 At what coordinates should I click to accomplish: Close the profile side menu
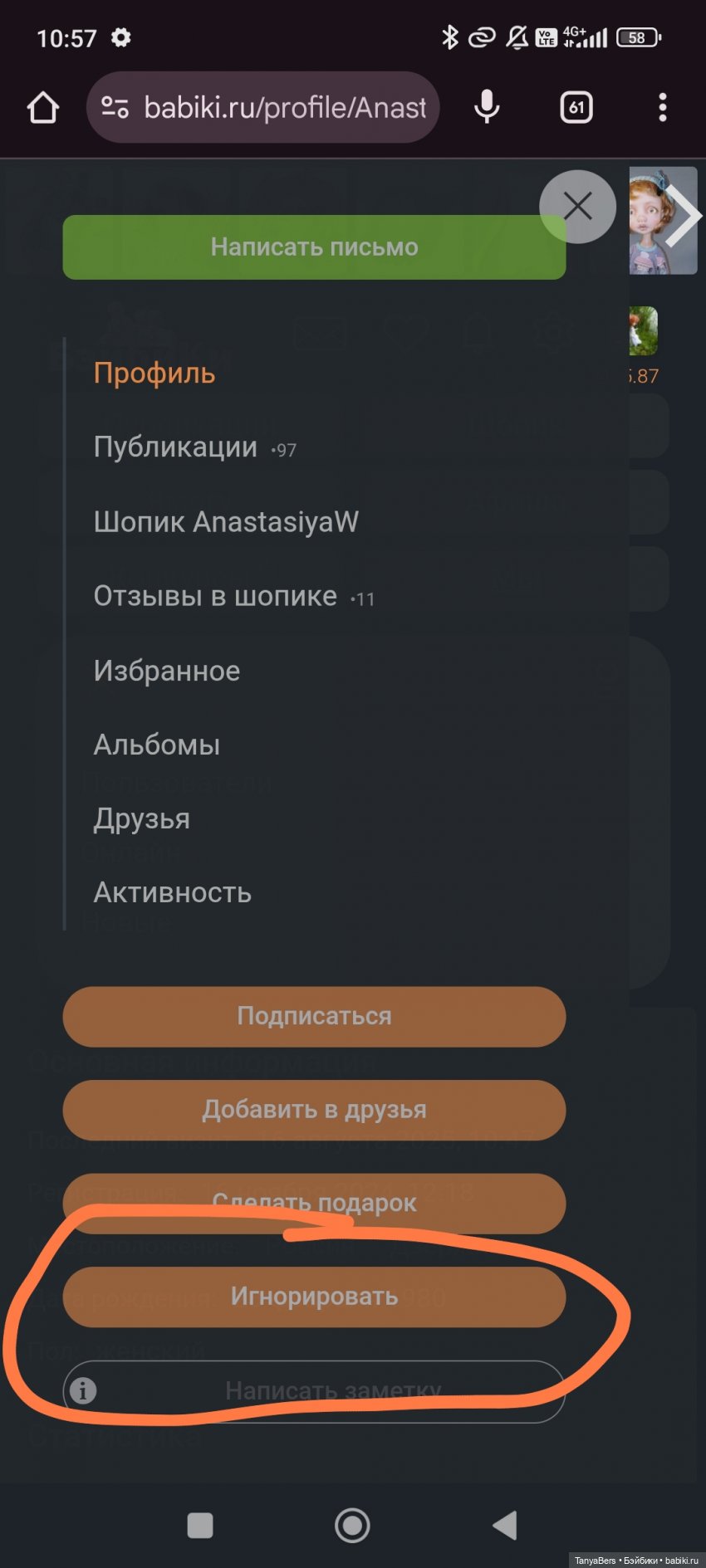577,206
